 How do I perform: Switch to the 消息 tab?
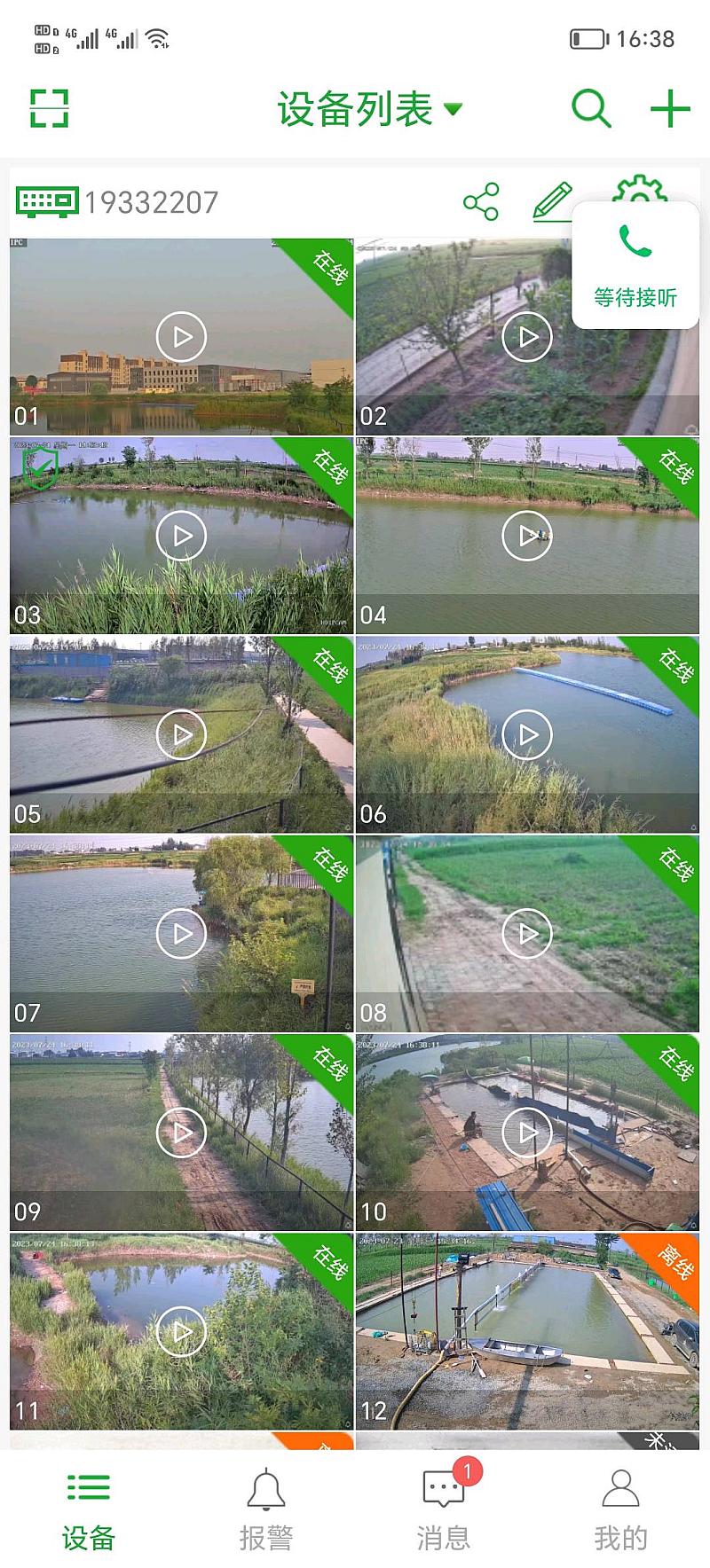tap(443, 1509)
